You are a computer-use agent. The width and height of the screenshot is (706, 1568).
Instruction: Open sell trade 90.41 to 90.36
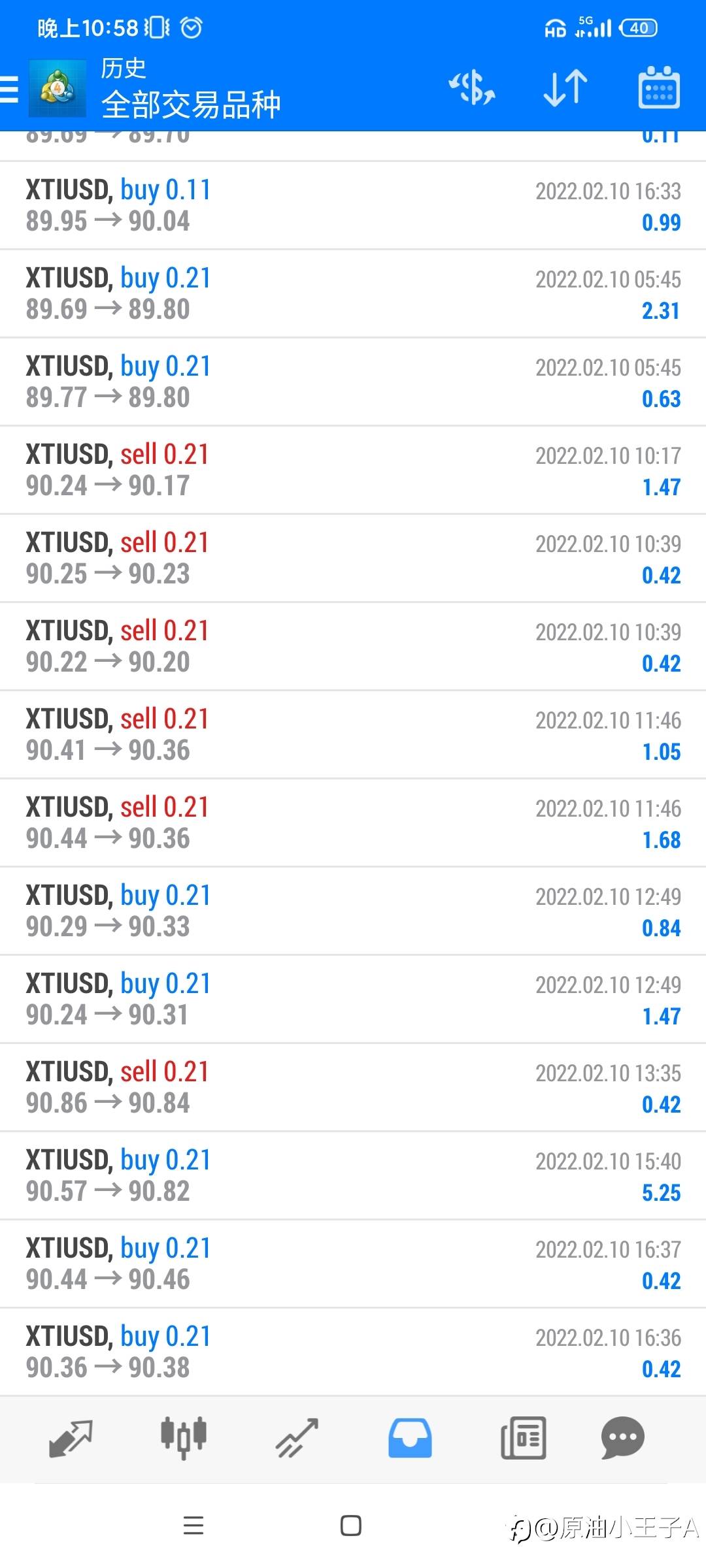click(x=353, y=735)
